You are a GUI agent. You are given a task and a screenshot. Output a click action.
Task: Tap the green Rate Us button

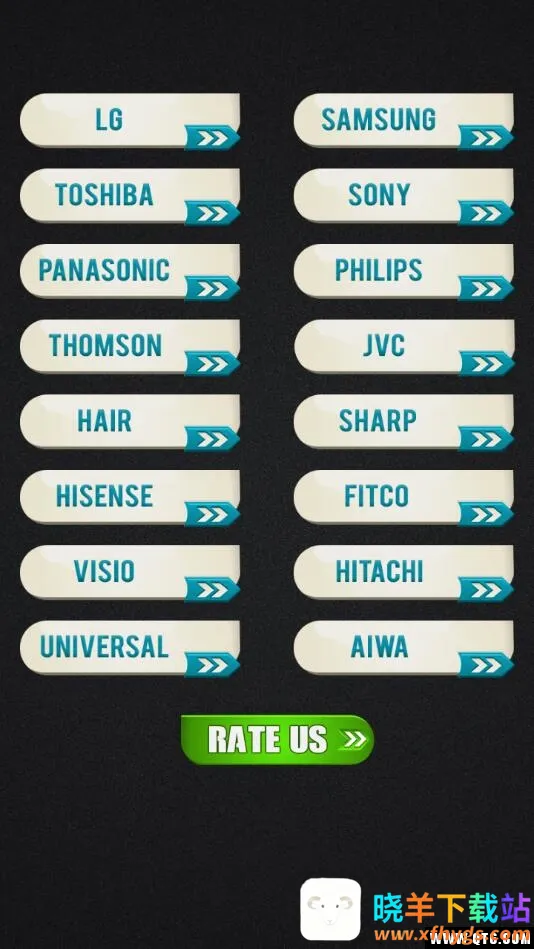click(x=277, y=740)
